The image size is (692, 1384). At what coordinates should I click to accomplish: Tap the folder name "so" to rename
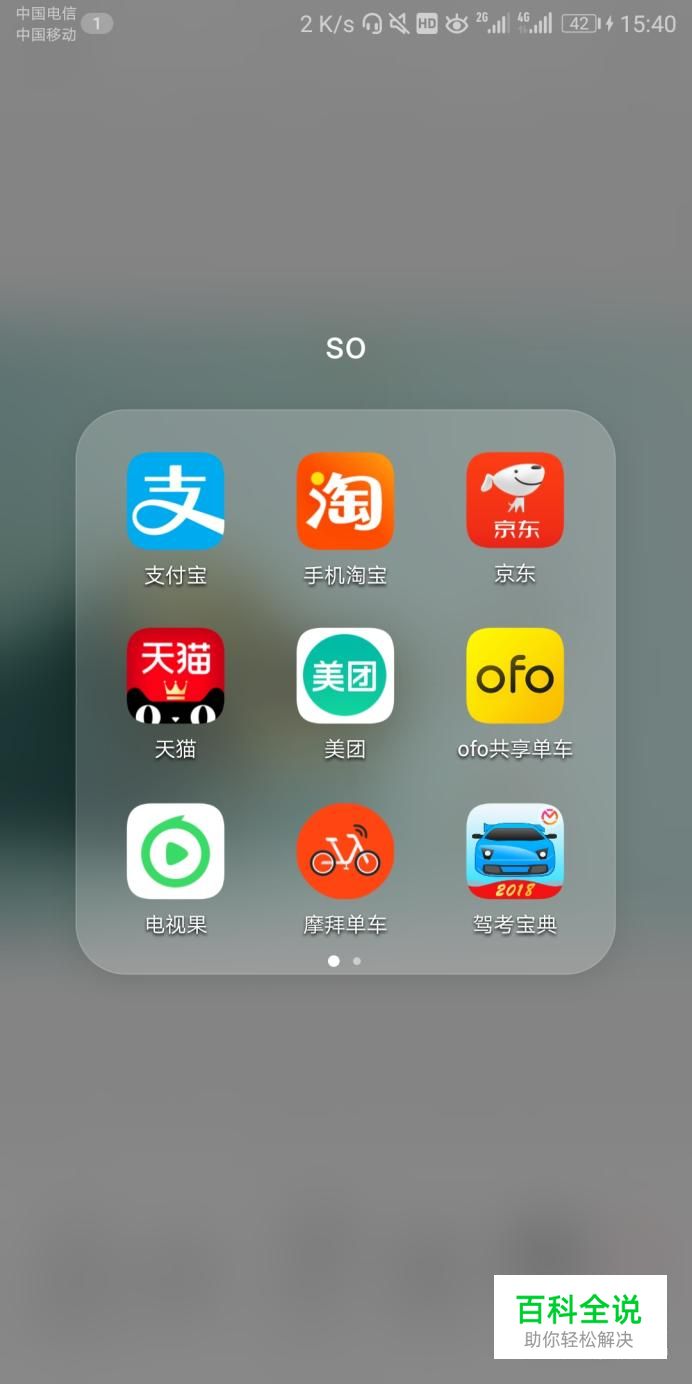(346, 348)
